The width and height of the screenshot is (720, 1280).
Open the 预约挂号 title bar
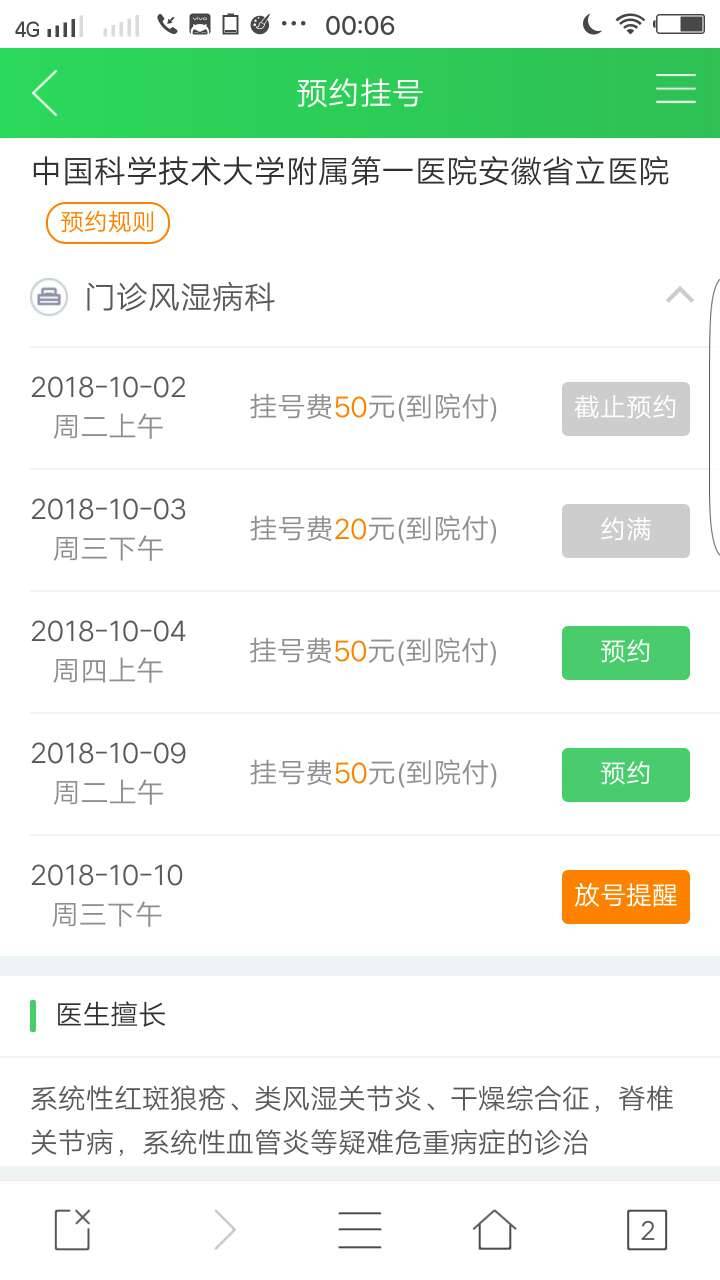[x=360, y=92]
